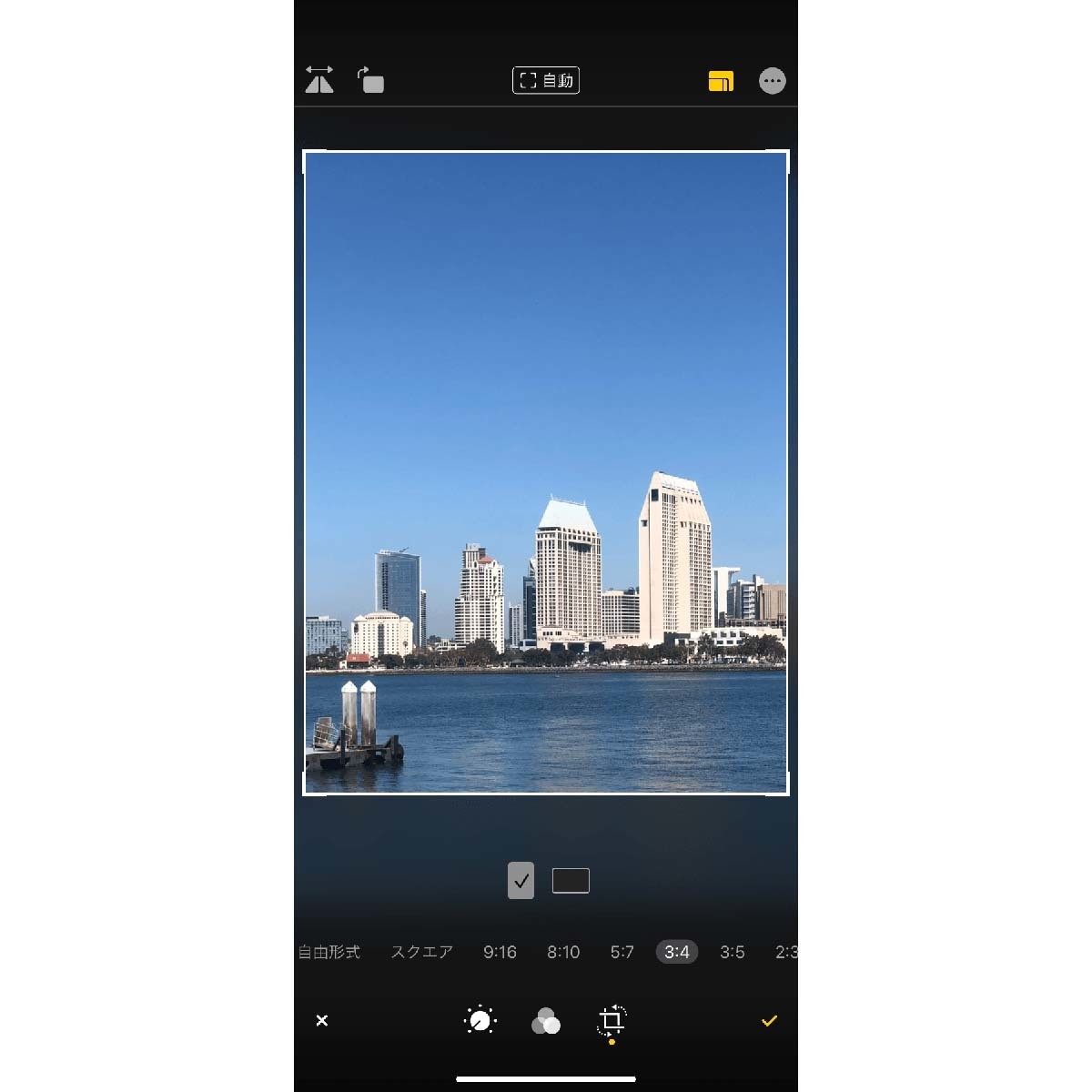The image size is (1092, 1092).
Task: Select the 3:5 aspect ratio
Action: point(732,952)
